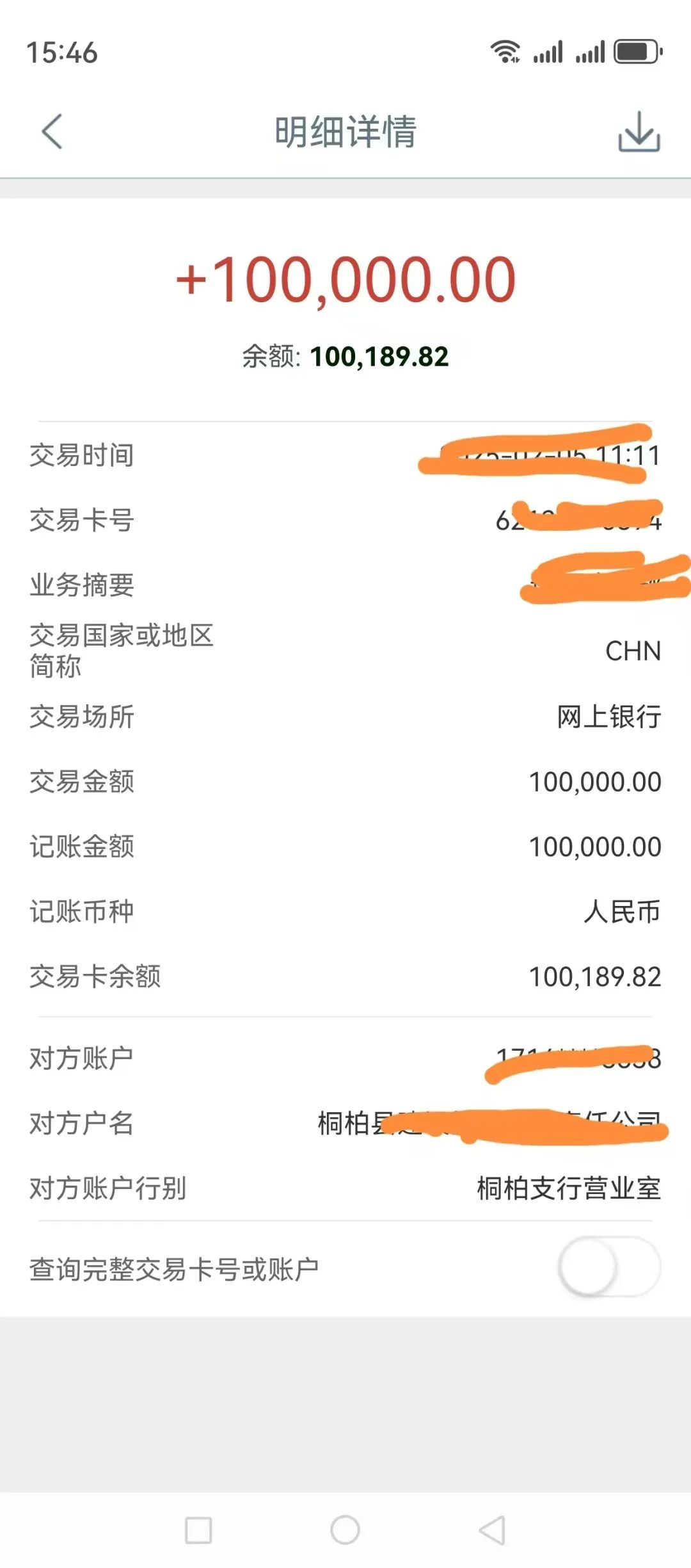Select the 桐柏支行营业室 branch text
Screen dimensions: 691x1568
pyautogui.click(x=566, y=1189)
